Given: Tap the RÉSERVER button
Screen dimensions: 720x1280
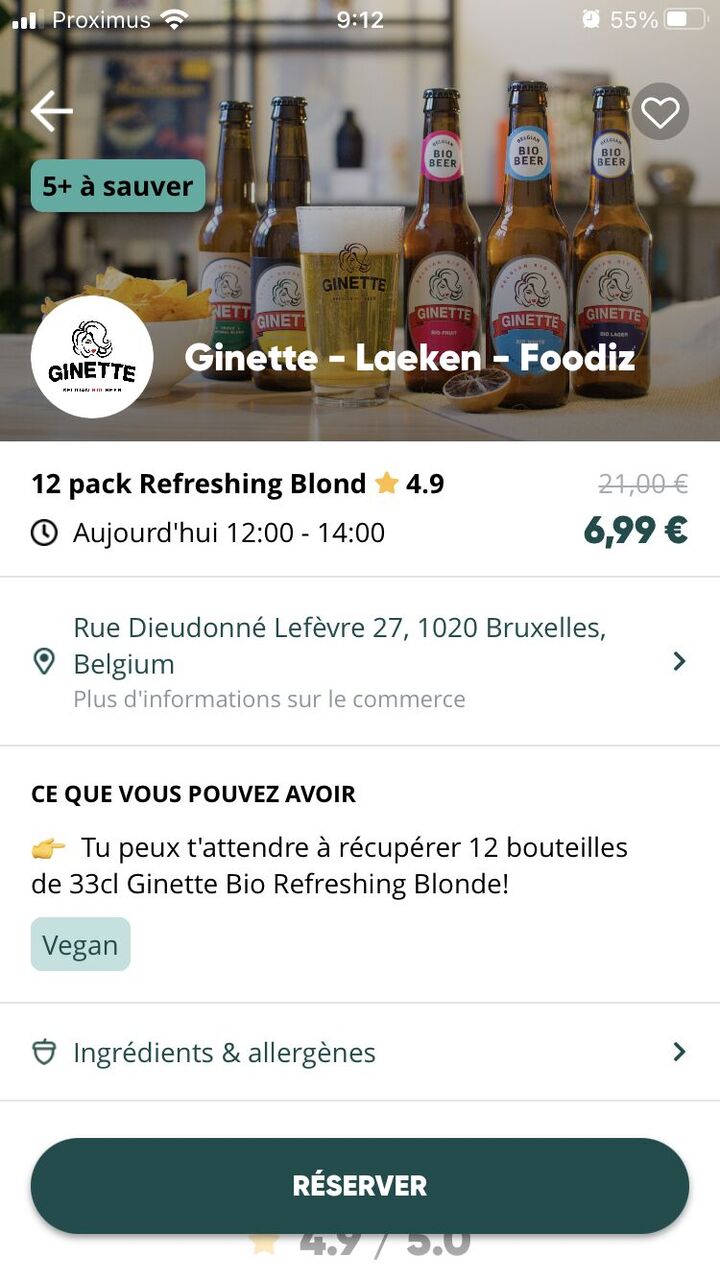Looking at the screenshot, I should pyautogui.click(x=360, y=1186).
